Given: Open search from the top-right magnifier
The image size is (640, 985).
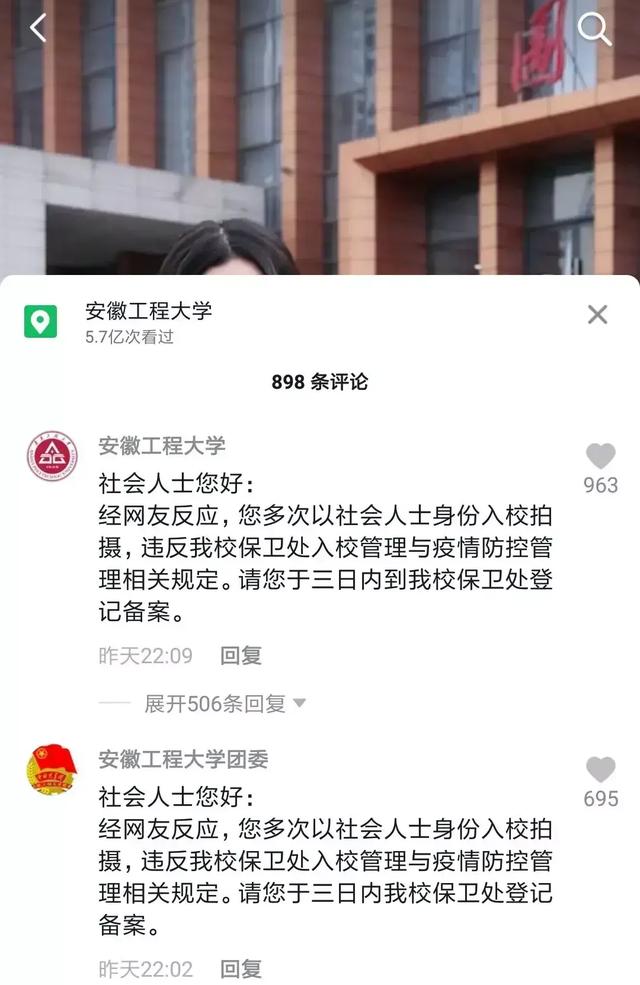Looking at the screenshot, I should coord(594,29).
